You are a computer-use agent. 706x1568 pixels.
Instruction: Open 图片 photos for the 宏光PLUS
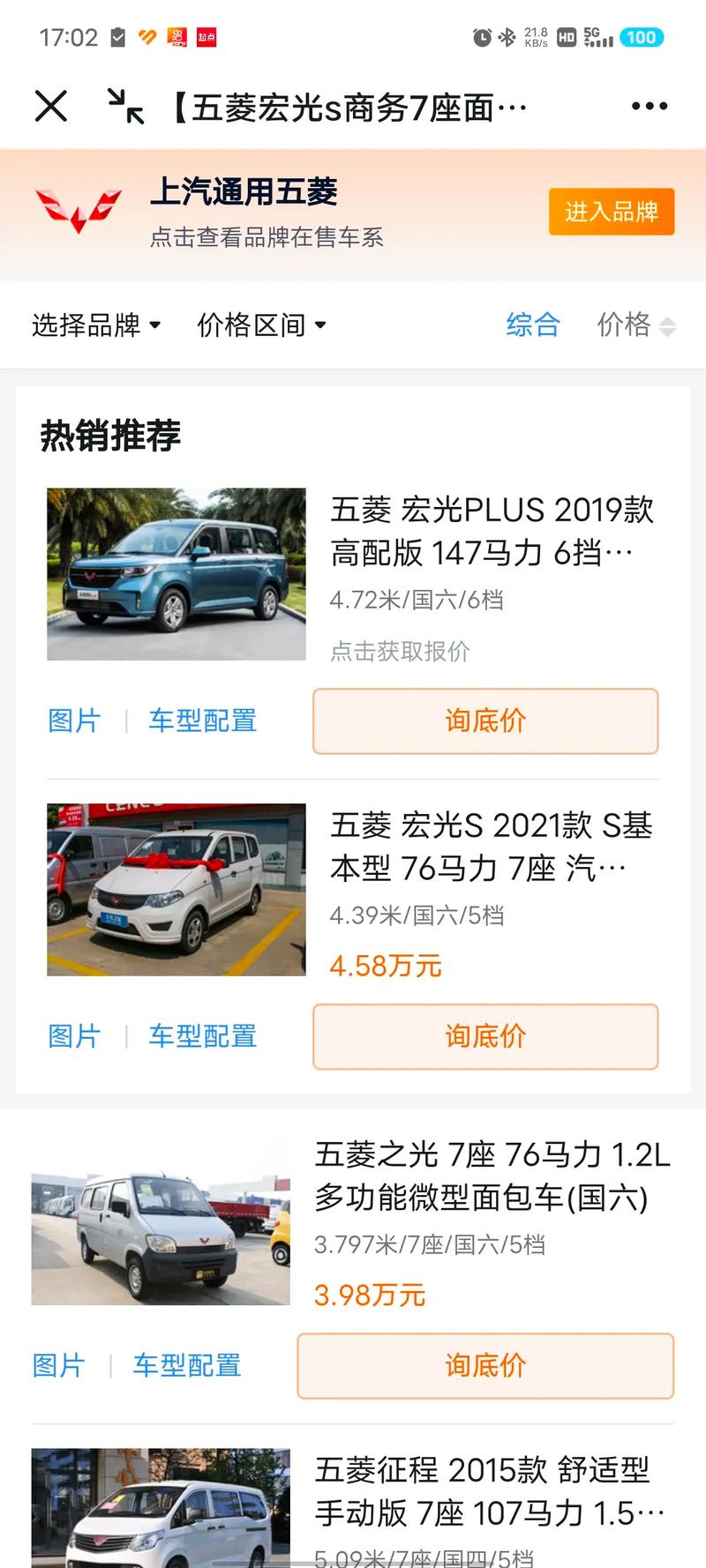coord(74,721)
